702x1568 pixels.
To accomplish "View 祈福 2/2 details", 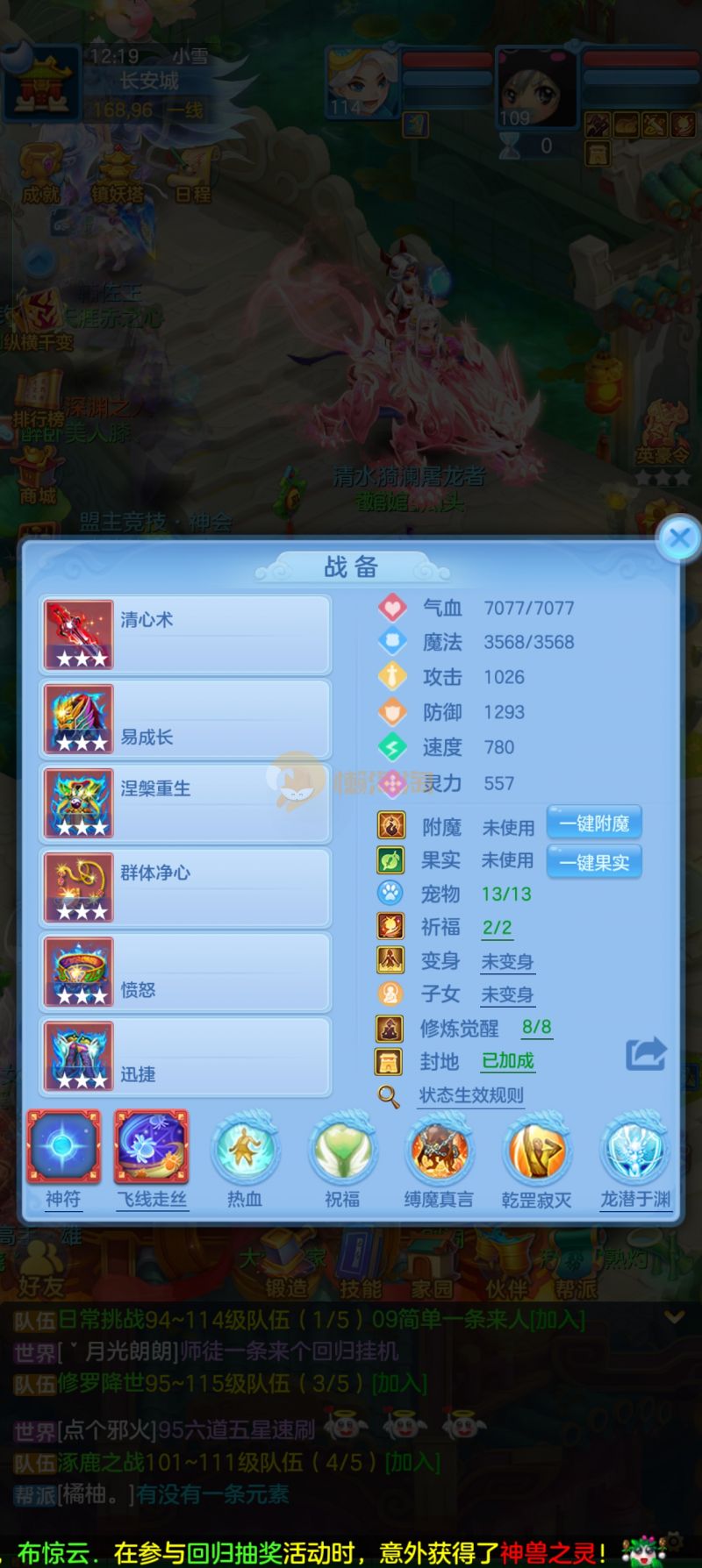I will pos(497,928).
